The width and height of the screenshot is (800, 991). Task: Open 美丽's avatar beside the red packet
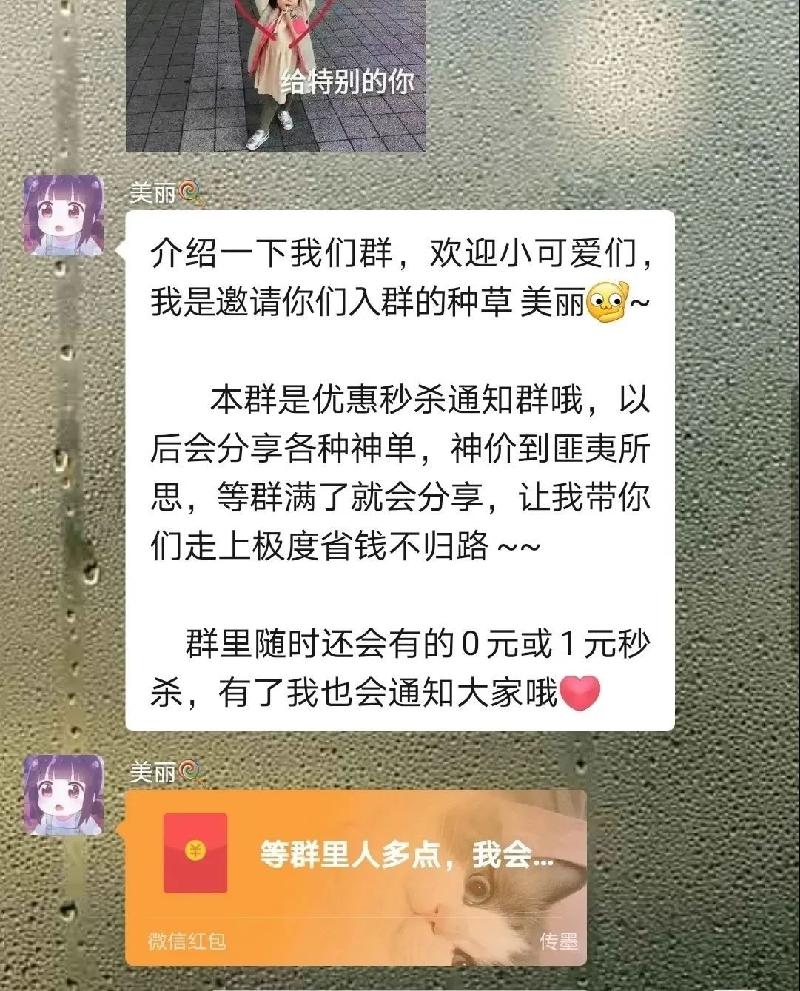pos(64,795)
